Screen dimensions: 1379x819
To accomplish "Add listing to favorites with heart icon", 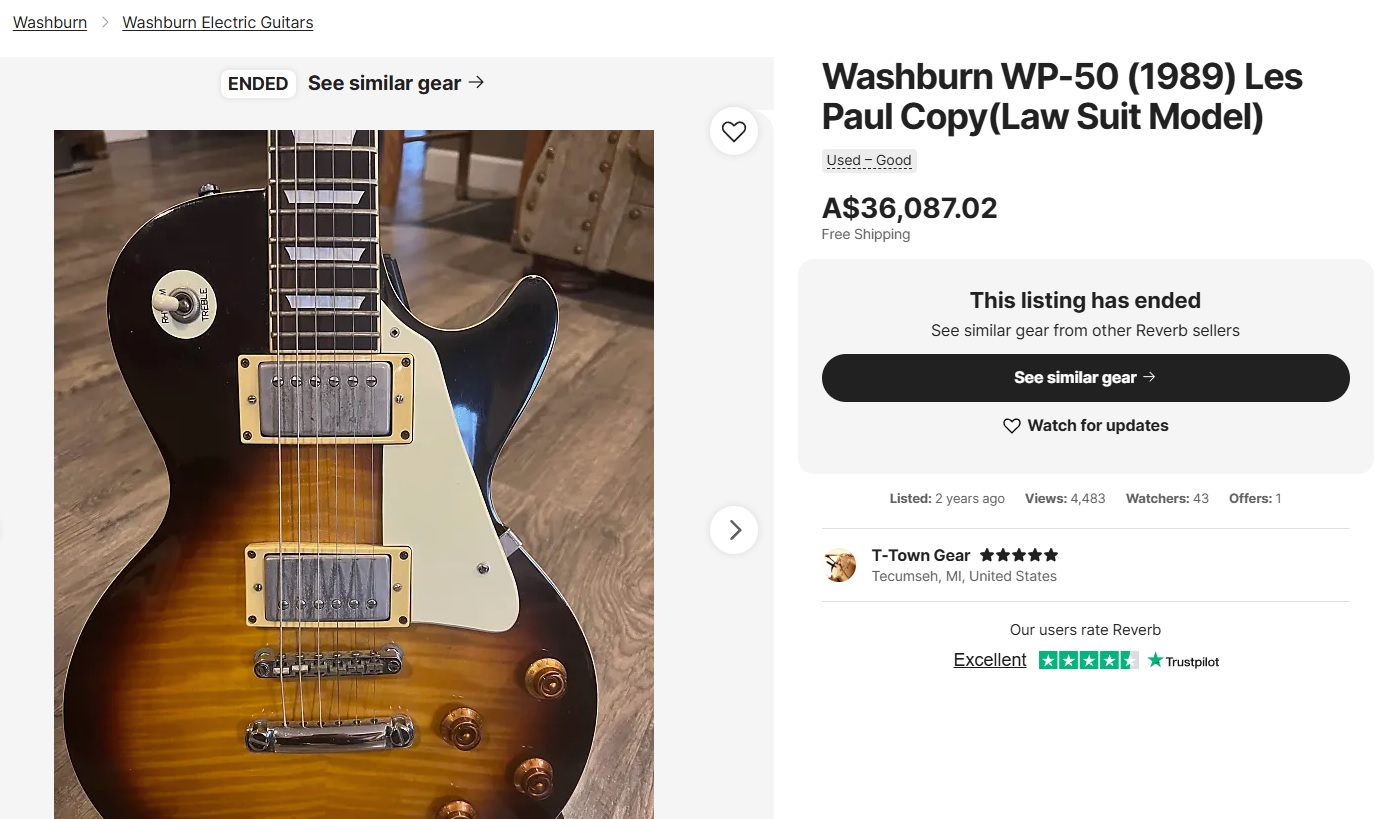I will (x=734, y=131).
